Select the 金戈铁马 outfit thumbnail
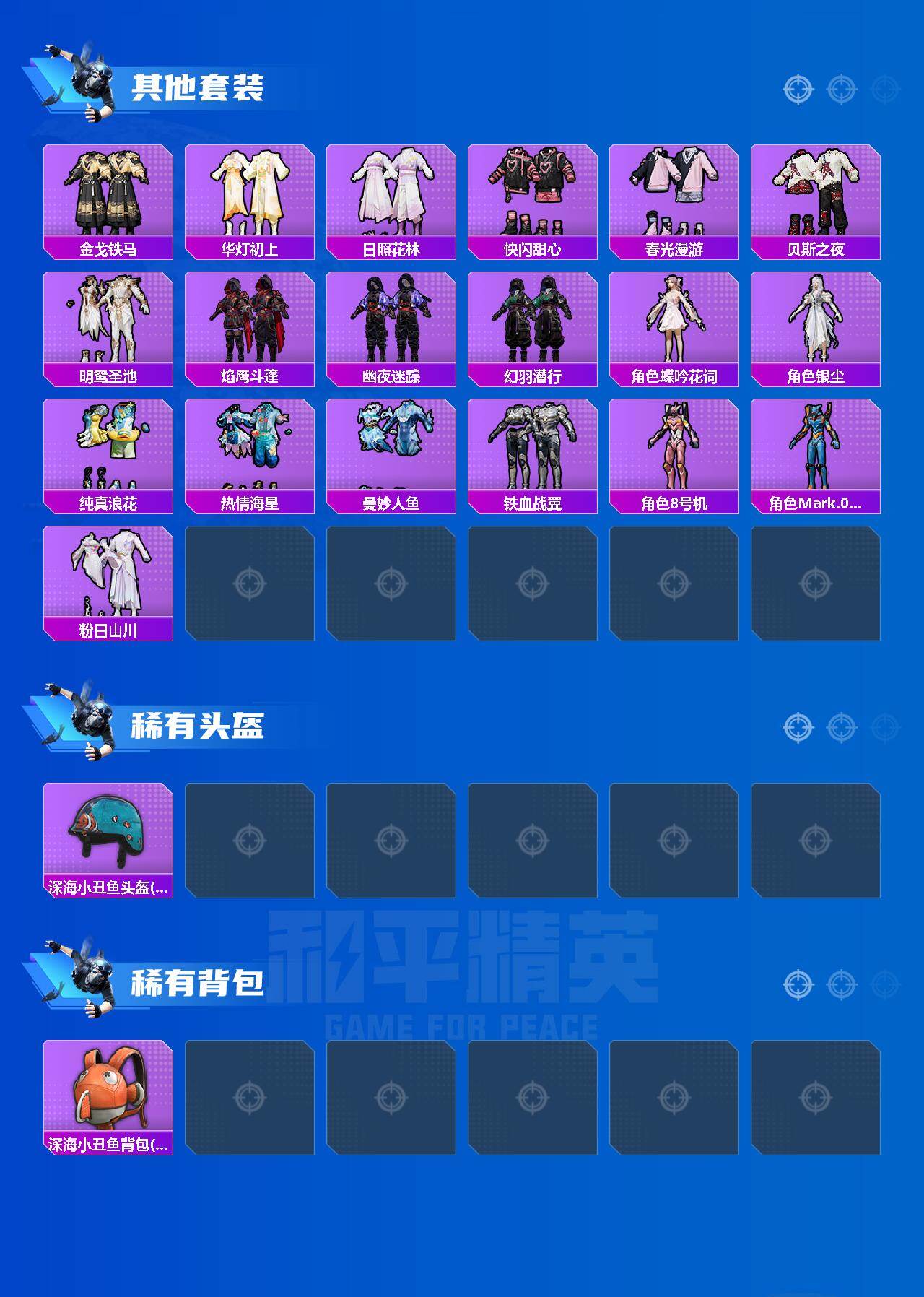The width and height of the screenshot is (924, 1297). 108,191
